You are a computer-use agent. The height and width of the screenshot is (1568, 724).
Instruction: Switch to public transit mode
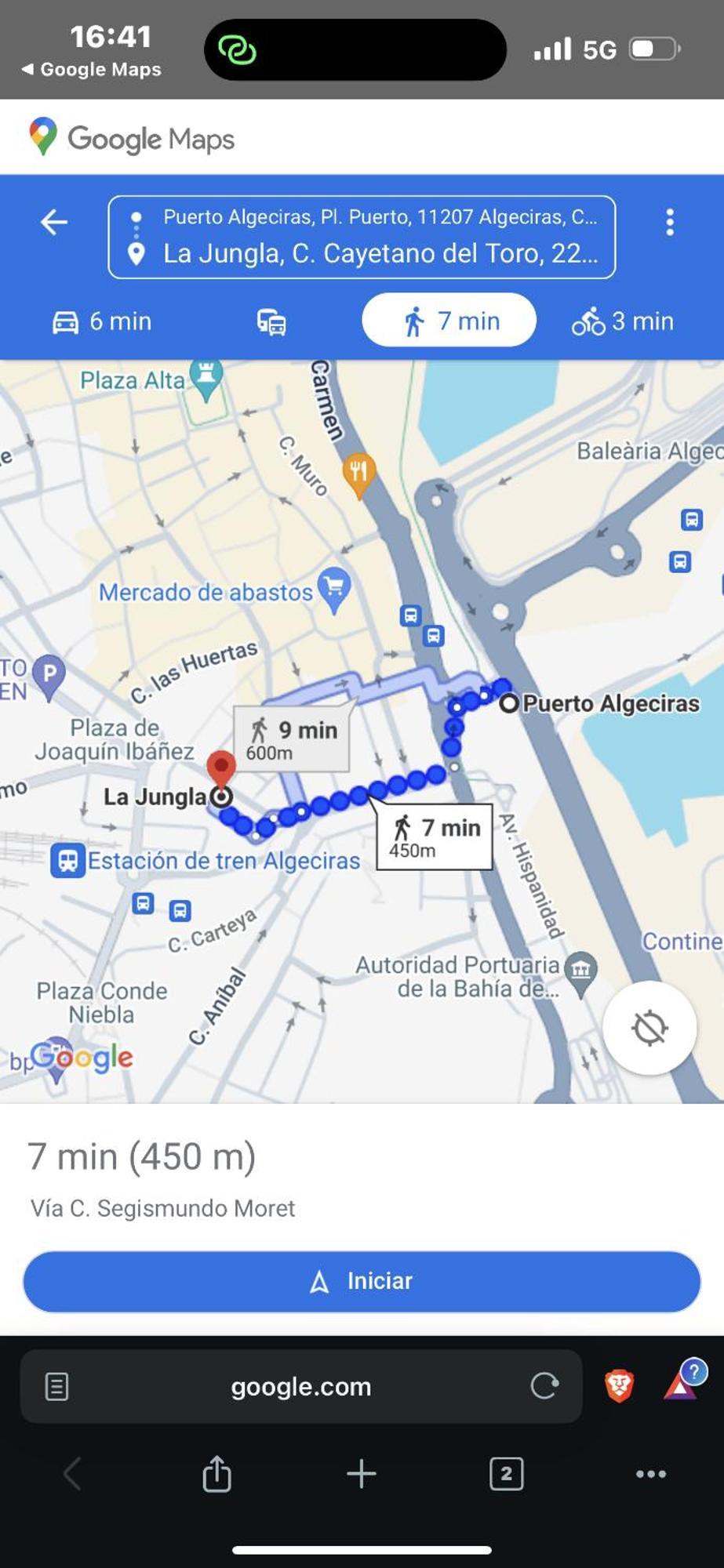(x=271, y=321)
